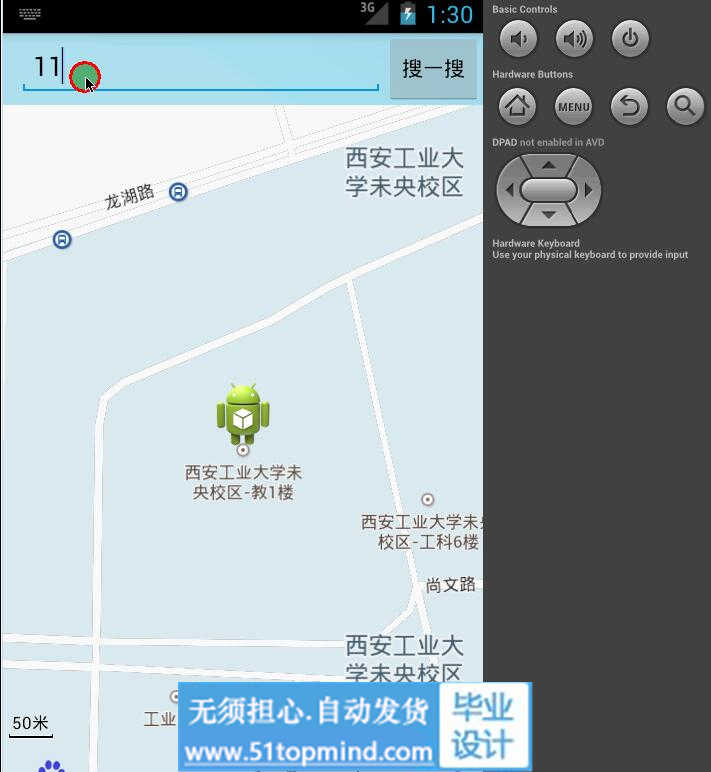Raise the emulator volume with the volume-up button

(574, 40)
